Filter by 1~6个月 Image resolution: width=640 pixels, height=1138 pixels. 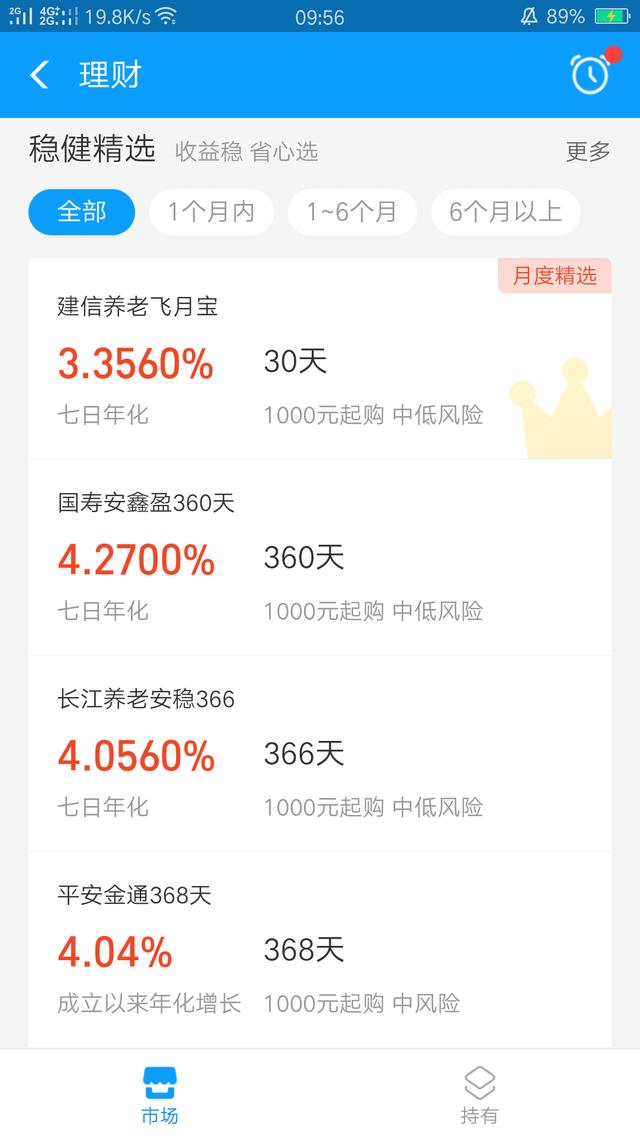(x=352, y=212)
